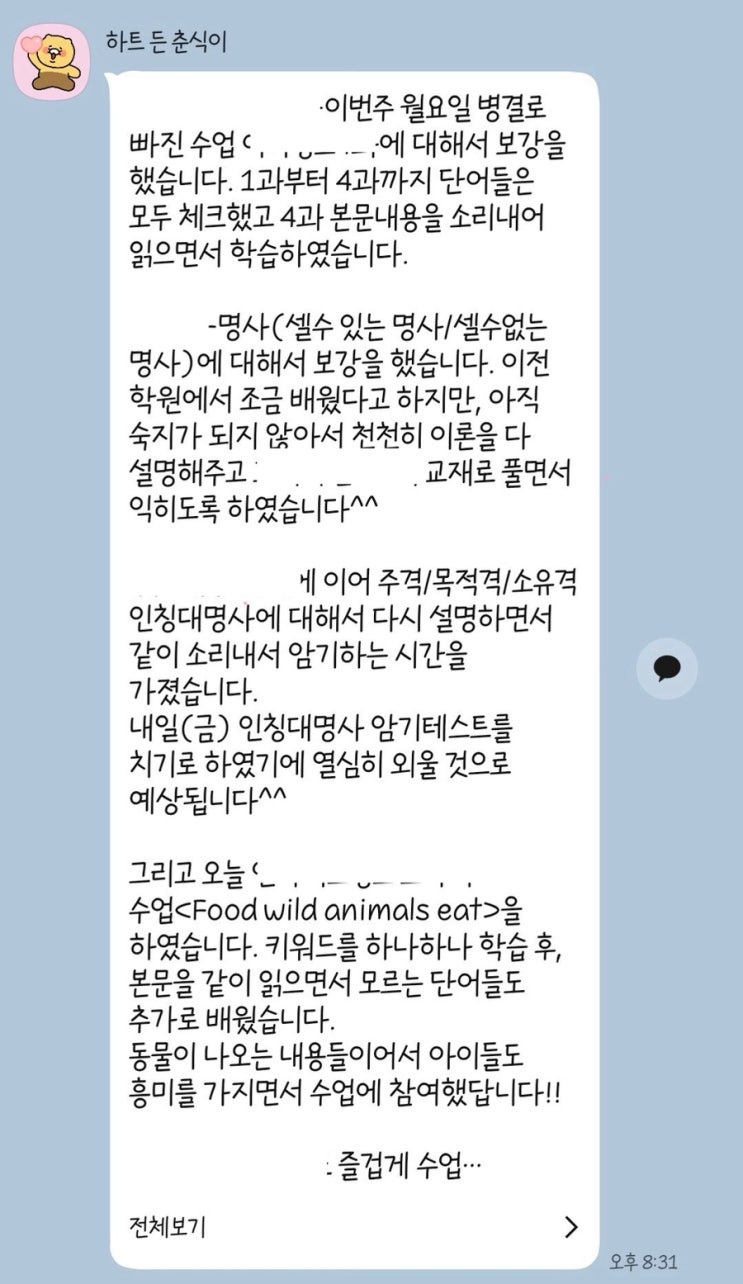Image resolution: width=743 pixels, height=1284 pixels.
Task: Open 하트 든 춘식이 profile picture
Action: [x=51, y=61]
